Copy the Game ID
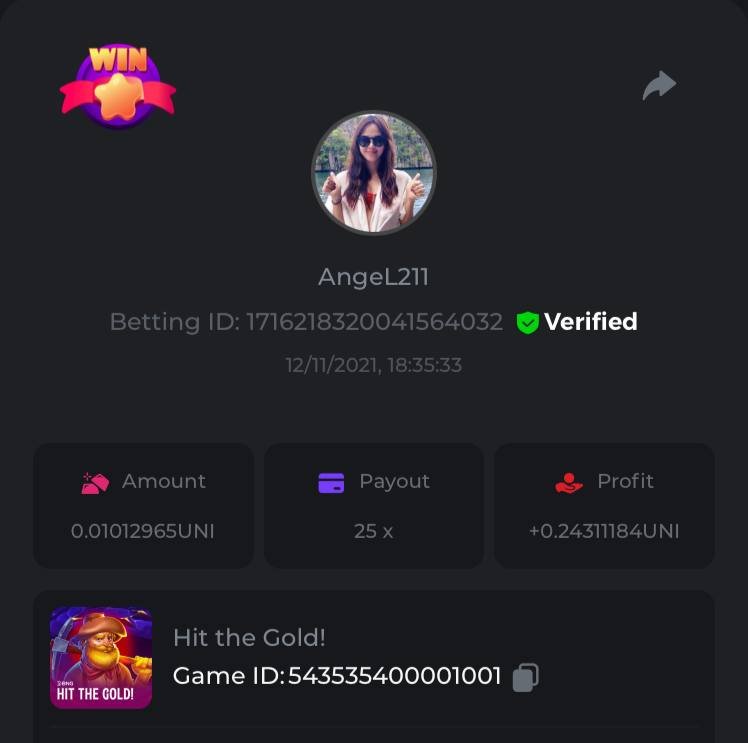Image resolution: width=748 pixels, height=743 pixels. [x=525, y=678]
